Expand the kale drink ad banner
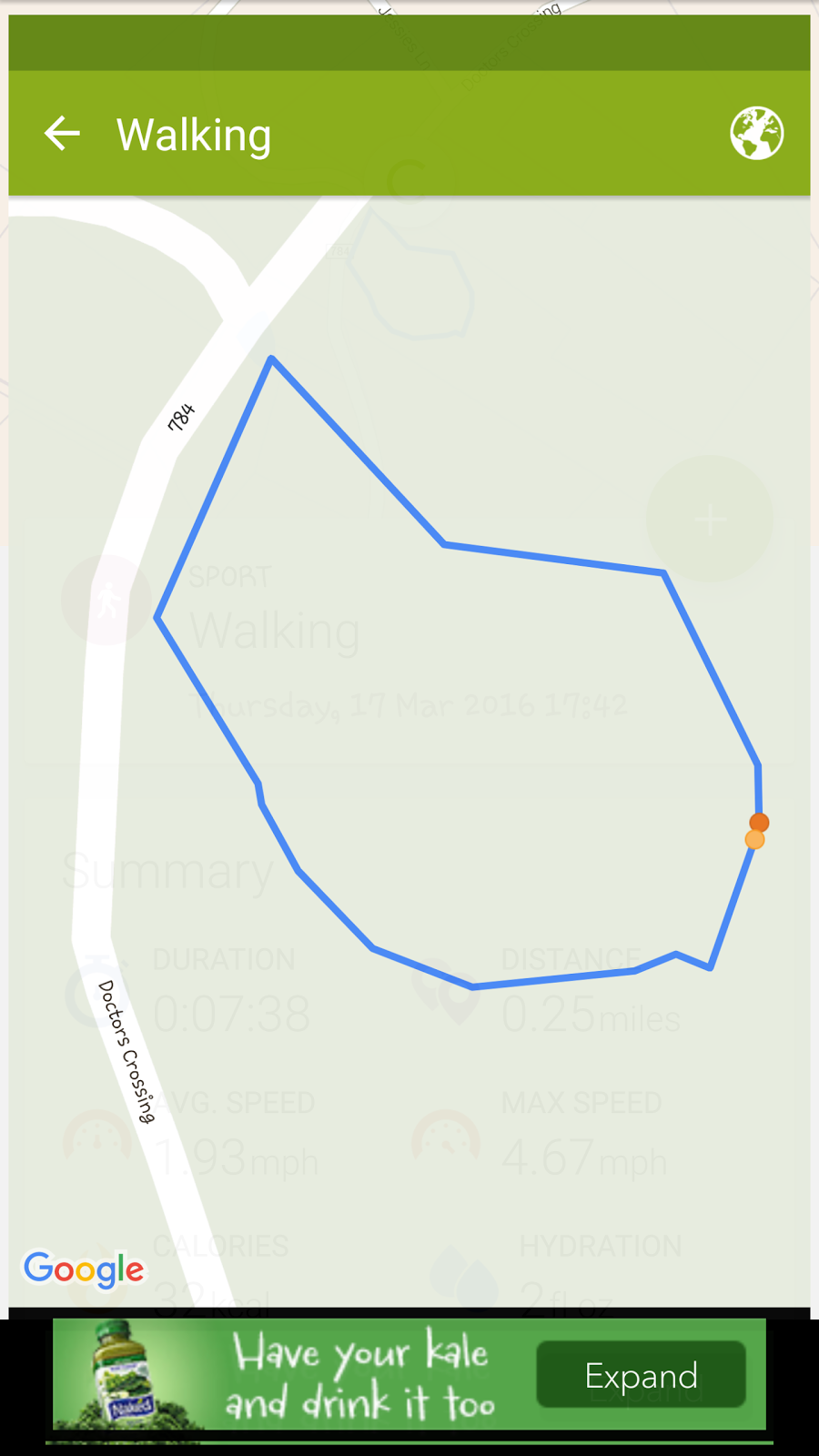 coord(641,1375)
